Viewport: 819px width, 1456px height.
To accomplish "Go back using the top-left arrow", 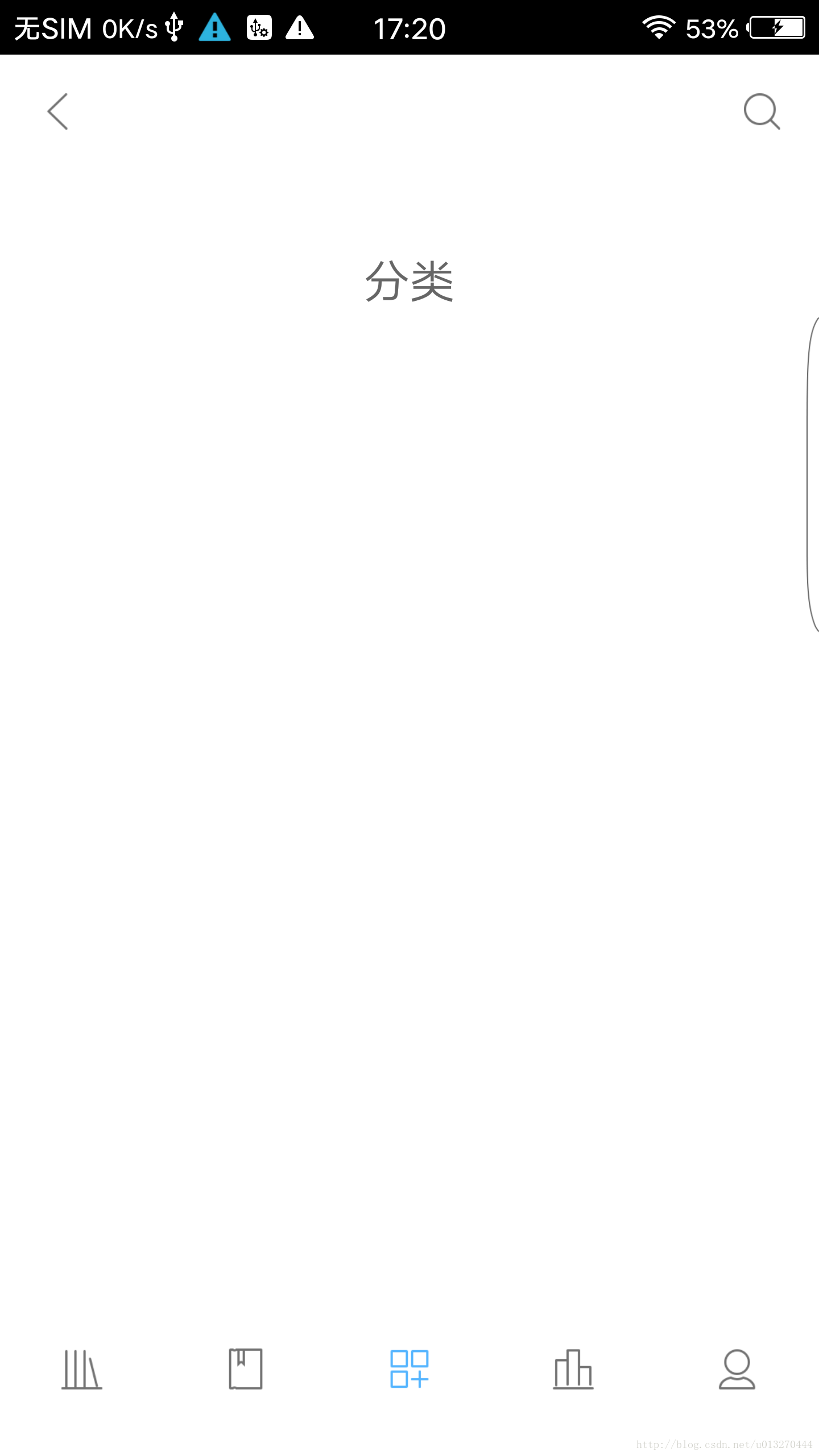I will click(57, 111).
